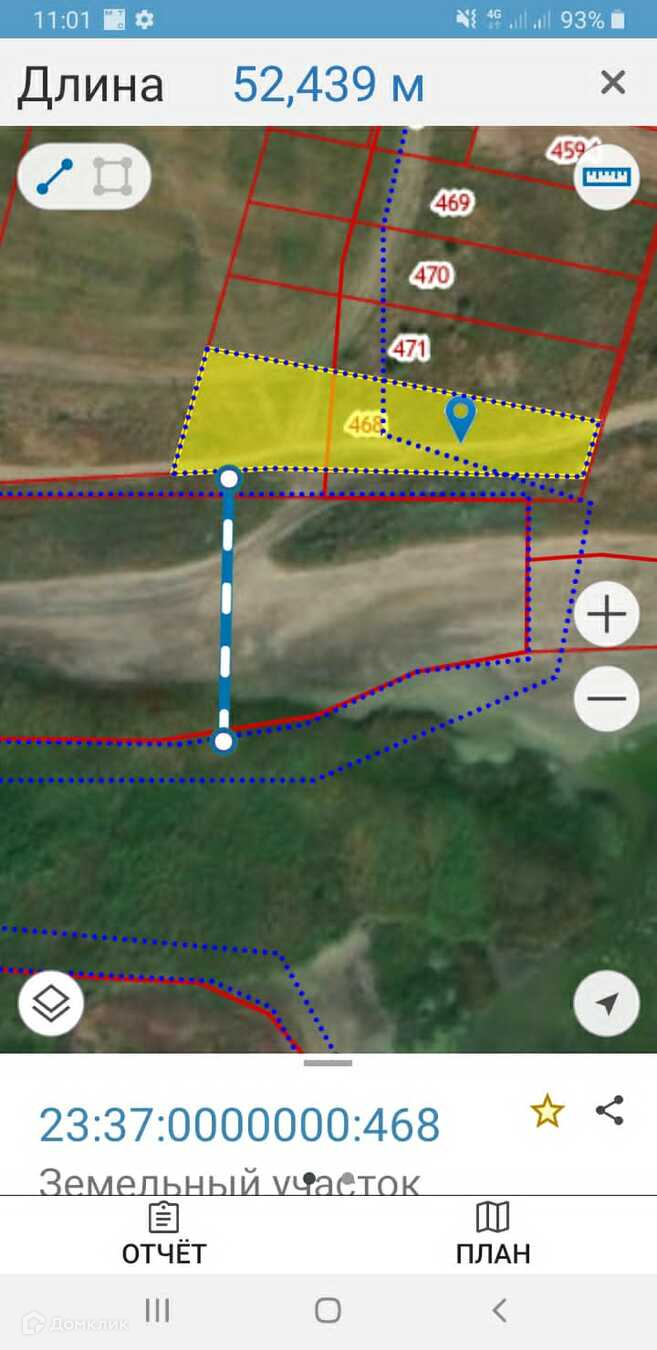Share parcel 23:37:0000000:468

[x=609, y=1110]
